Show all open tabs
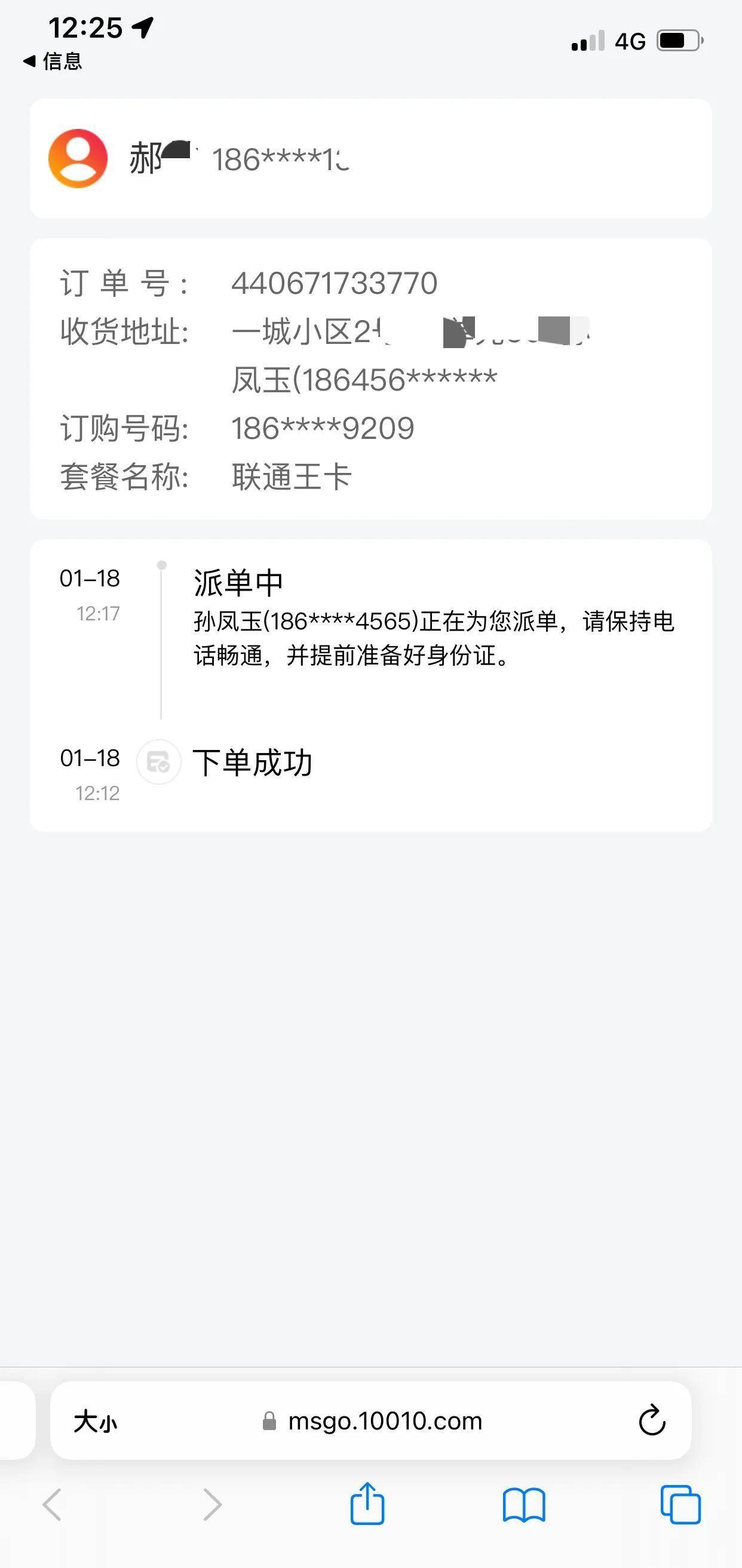The image size is (742, 1568). coord(680,1505)
